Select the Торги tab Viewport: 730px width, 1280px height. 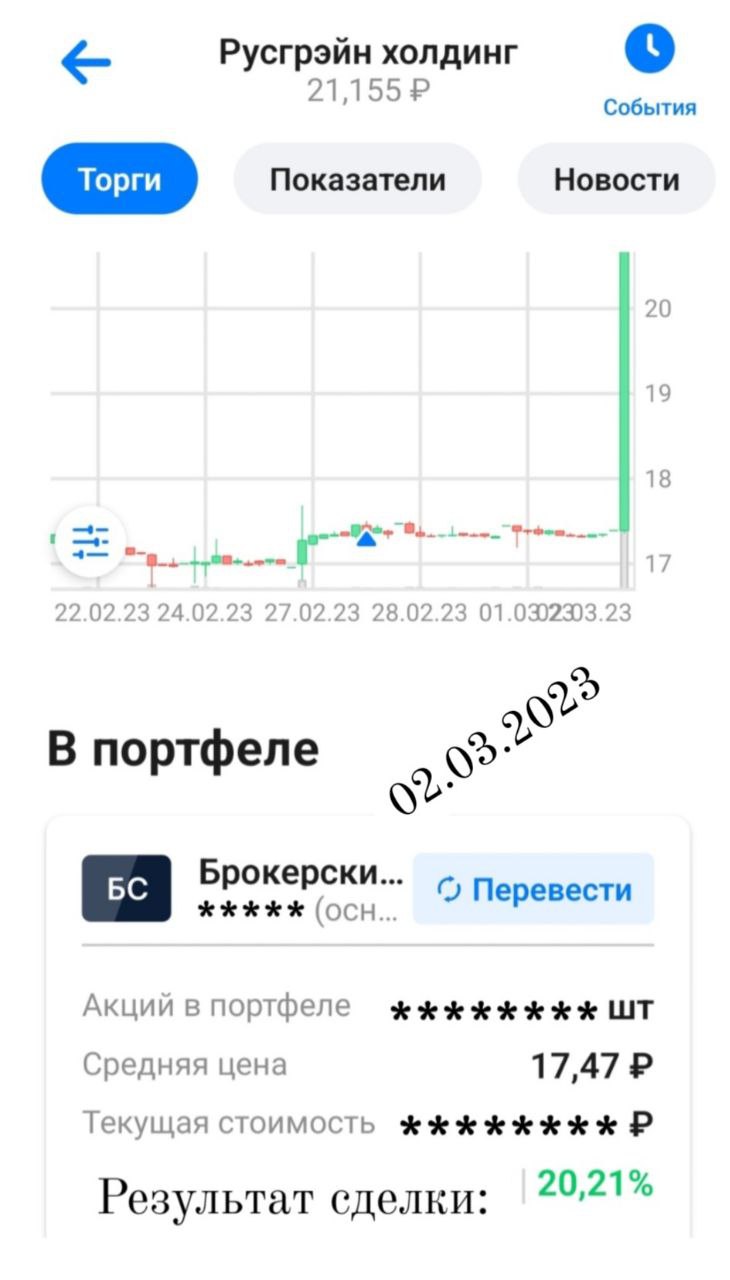tap(120, 179)
